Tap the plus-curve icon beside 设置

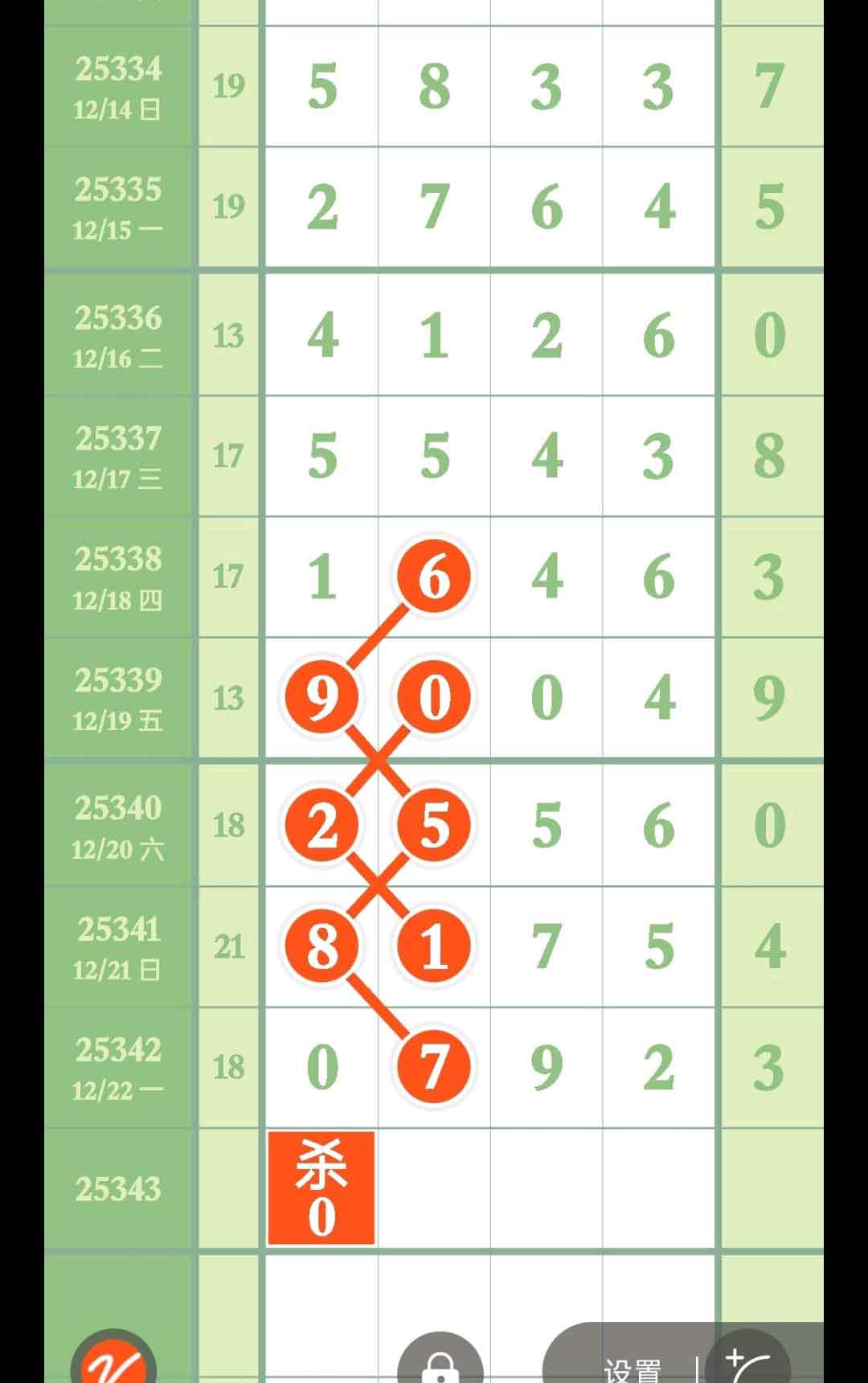(x=749, y=1365)
